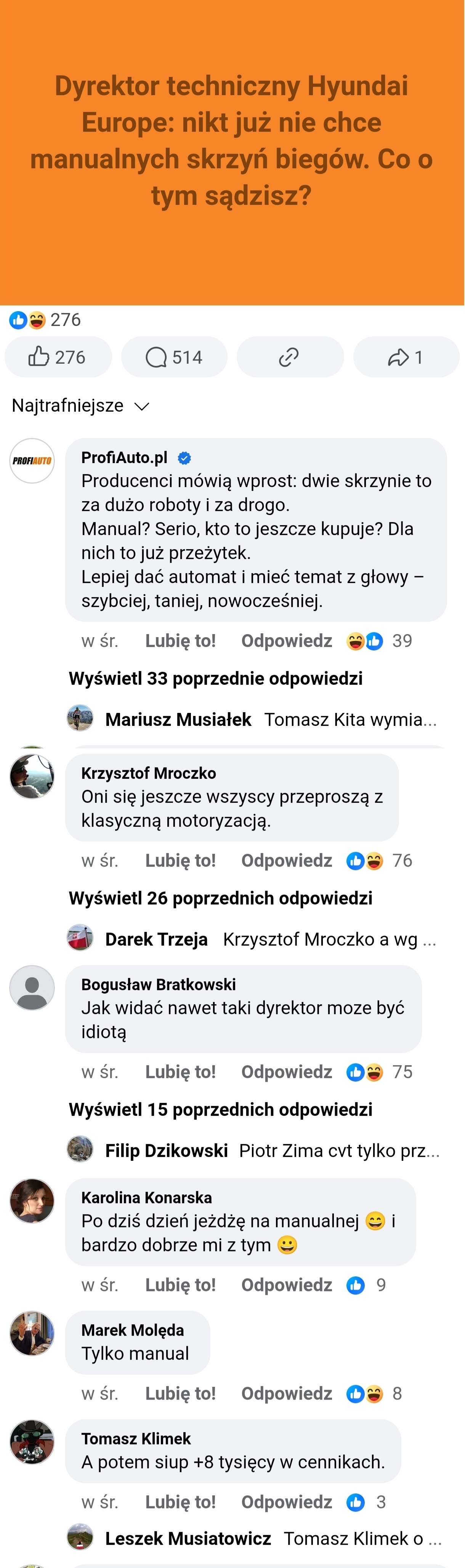View 15 previous replies

221,1110
